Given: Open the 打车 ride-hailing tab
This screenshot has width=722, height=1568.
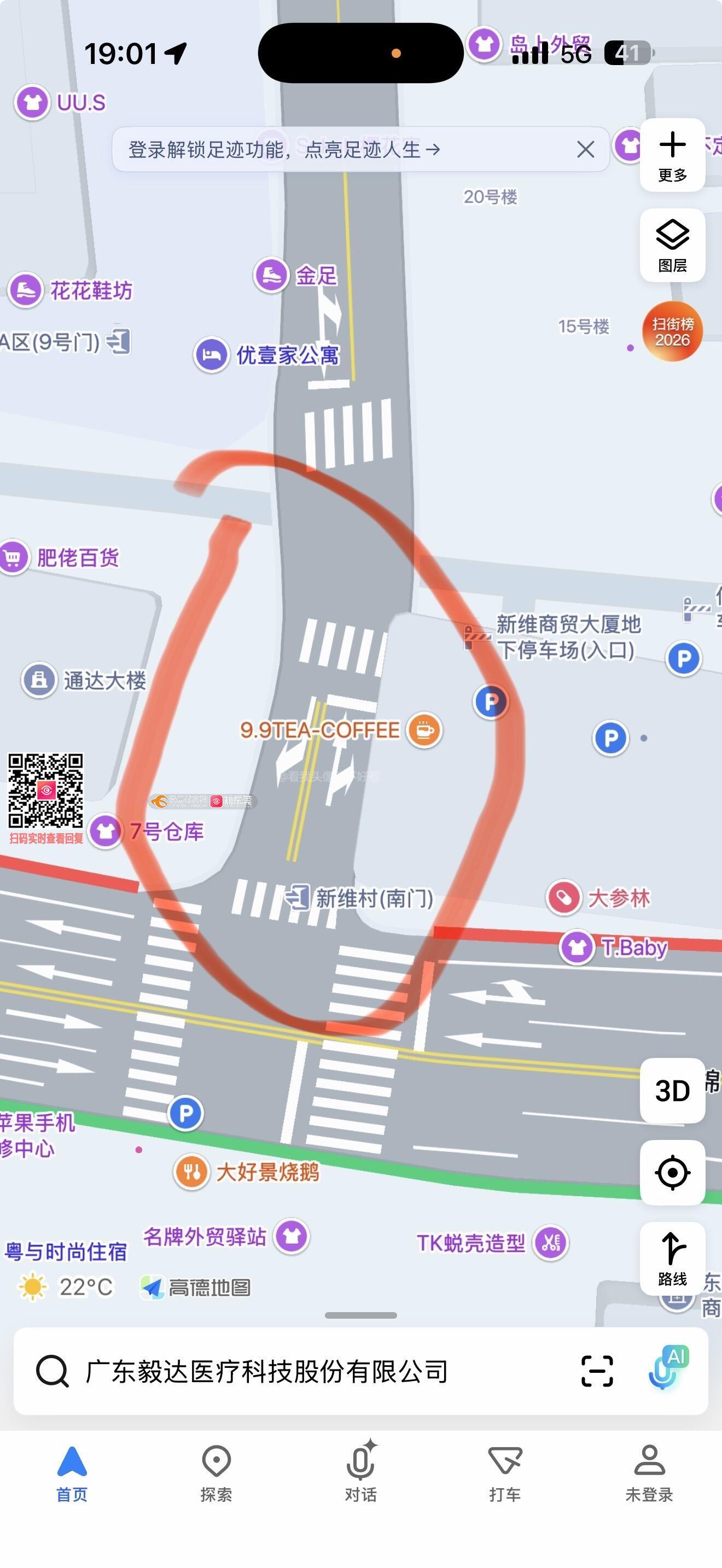Looking at the screenshot, I should pos(505,1473).
